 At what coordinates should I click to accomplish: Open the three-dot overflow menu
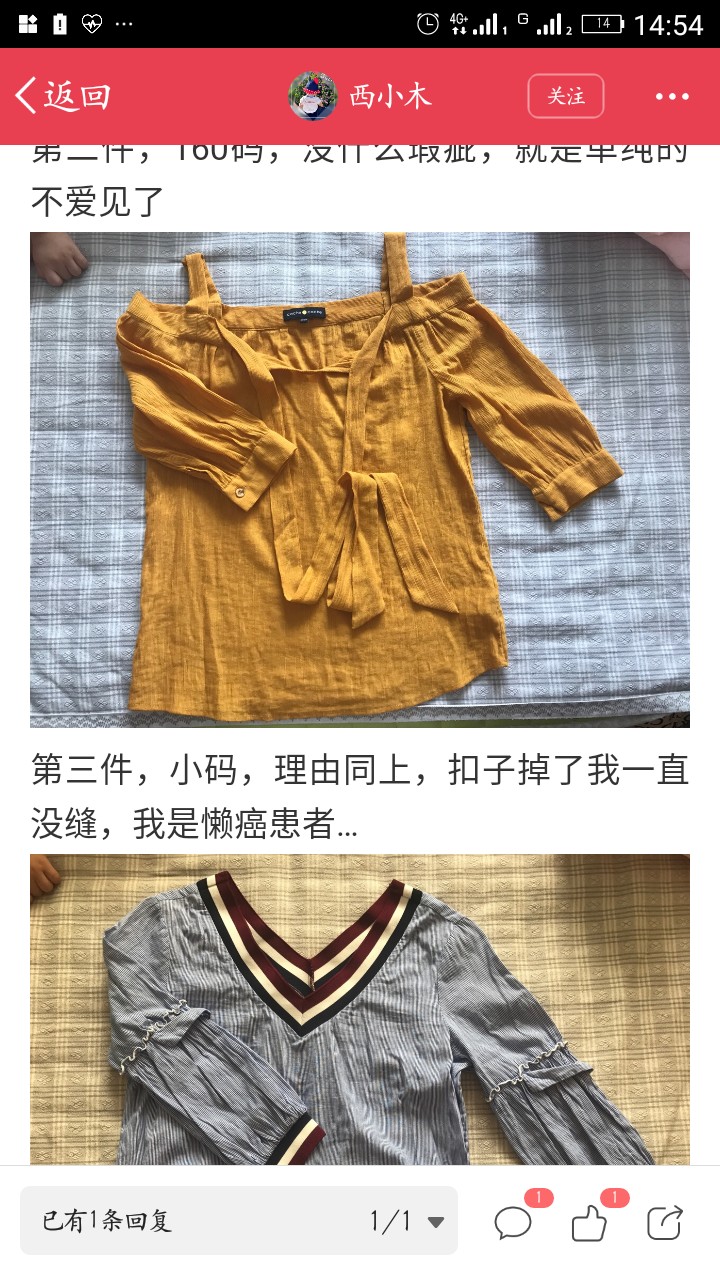pyautogui.click(x=672, y=96)
